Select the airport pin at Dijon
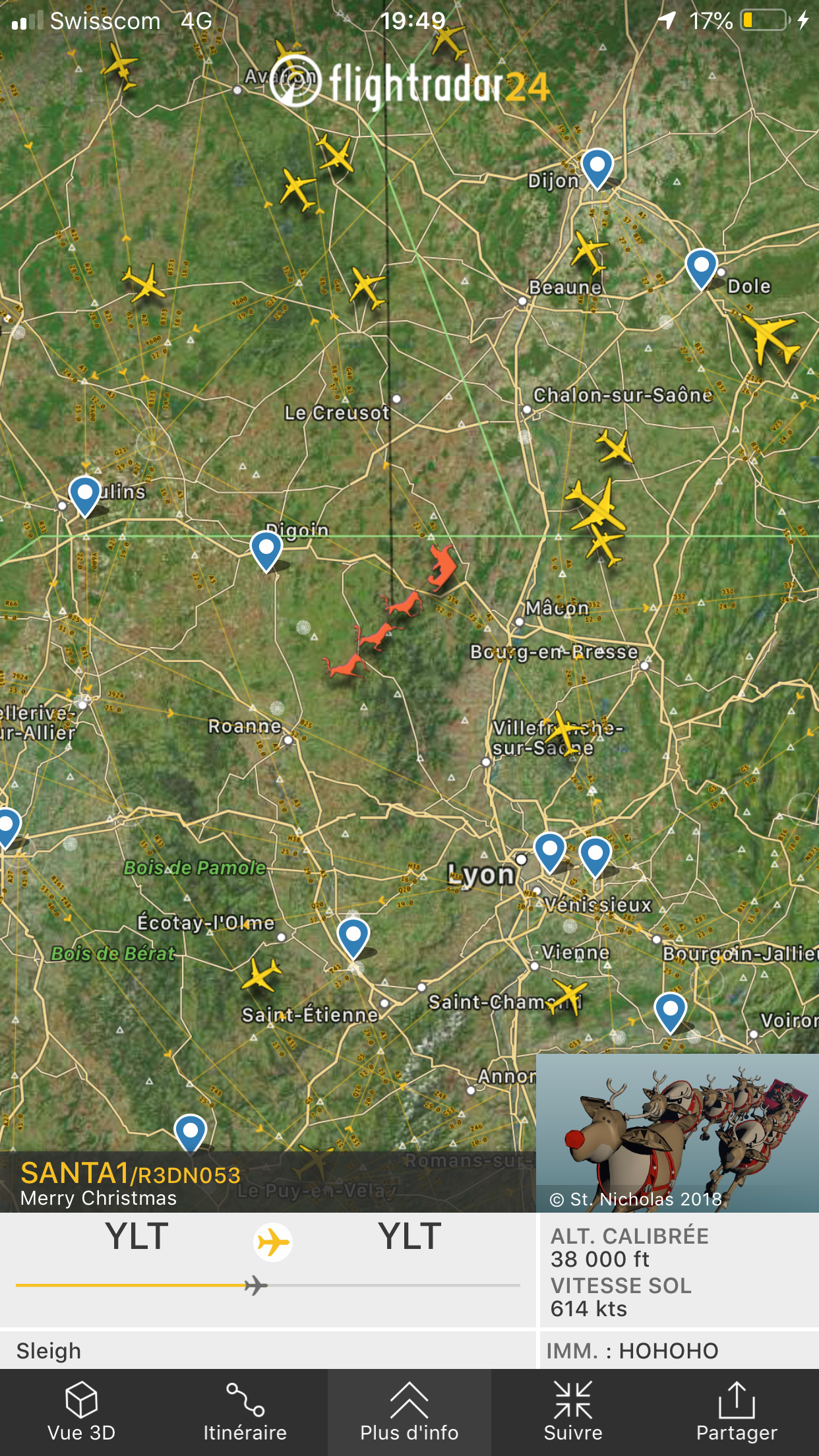Viewport: 819px width, 1456px height. 597,167
